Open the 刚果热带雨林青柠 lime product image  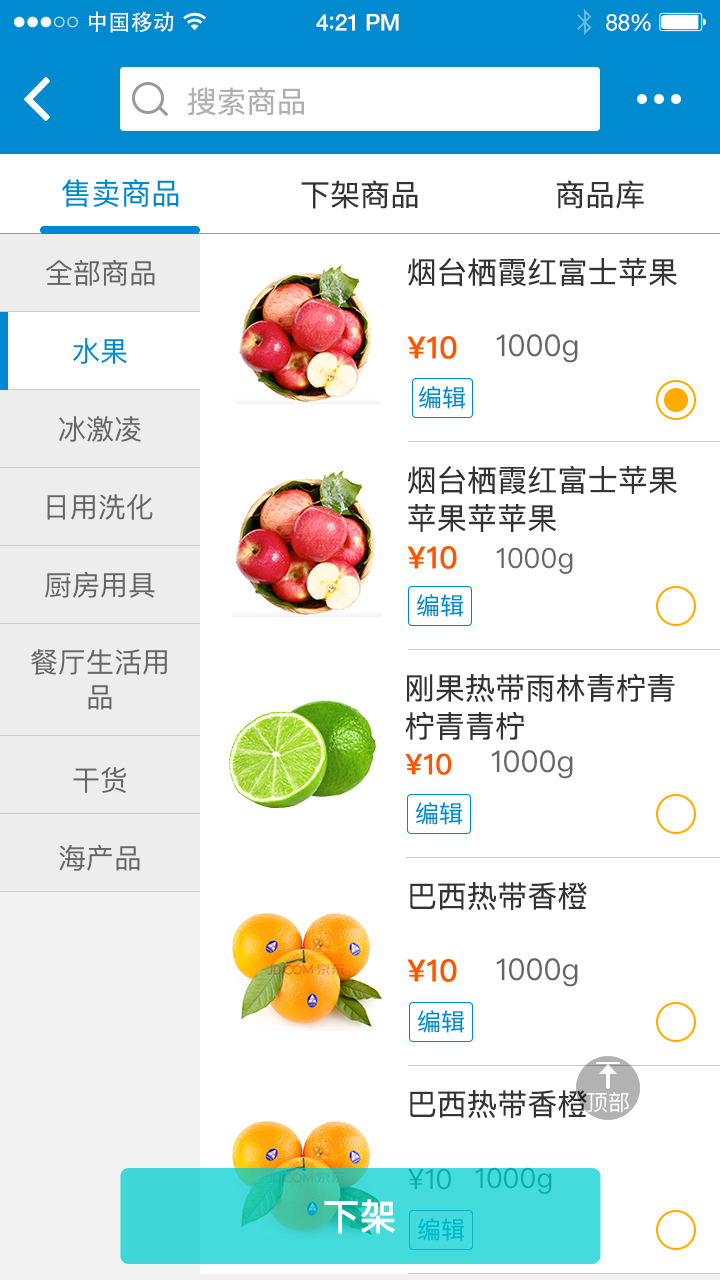(303, 754)
